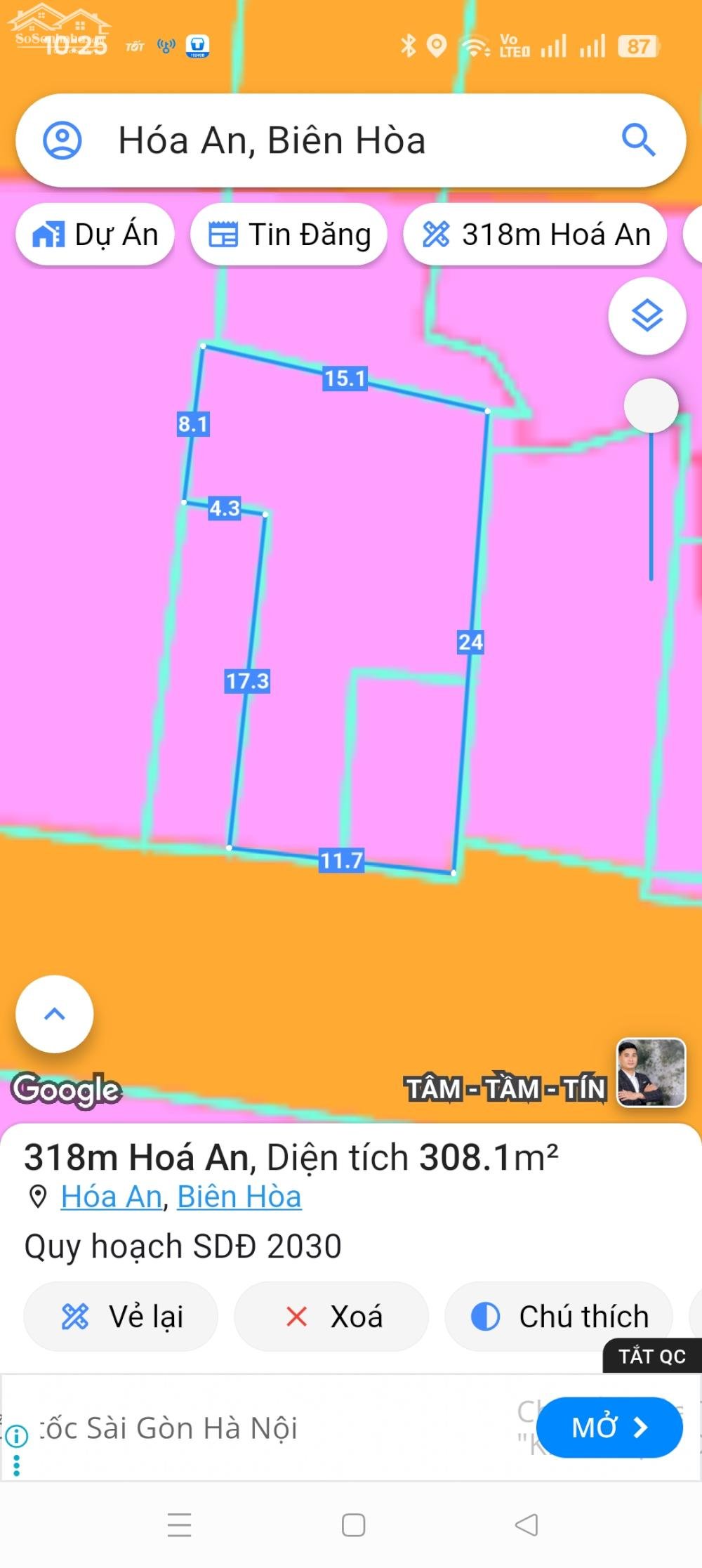Tap the MỞ button on the ad
Image resolution: width=702 pixels, height=1568 pixels.
click(609, 1428)
